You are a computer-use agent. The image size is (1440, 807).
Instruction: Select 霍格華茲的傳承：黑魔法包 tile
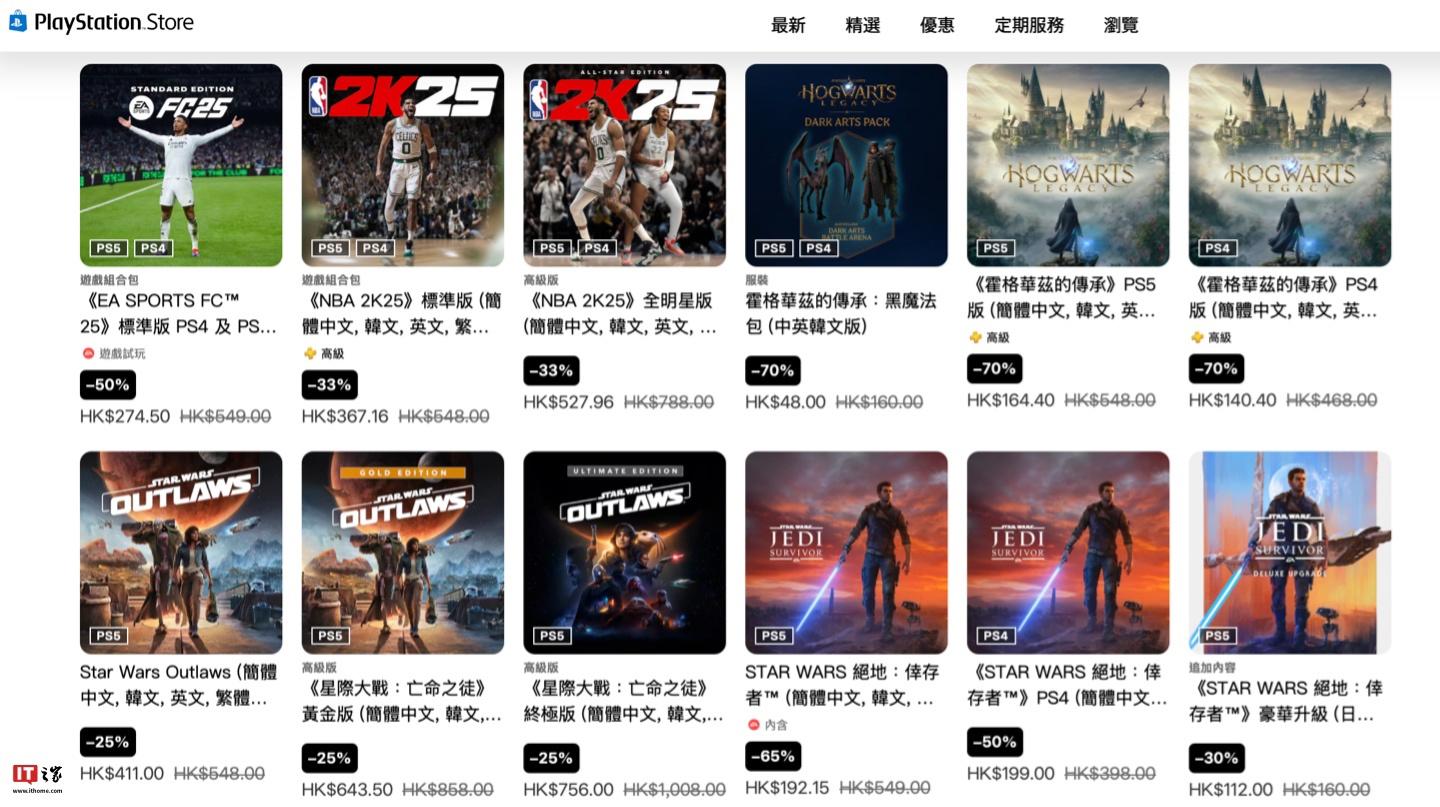coord(846,165)
